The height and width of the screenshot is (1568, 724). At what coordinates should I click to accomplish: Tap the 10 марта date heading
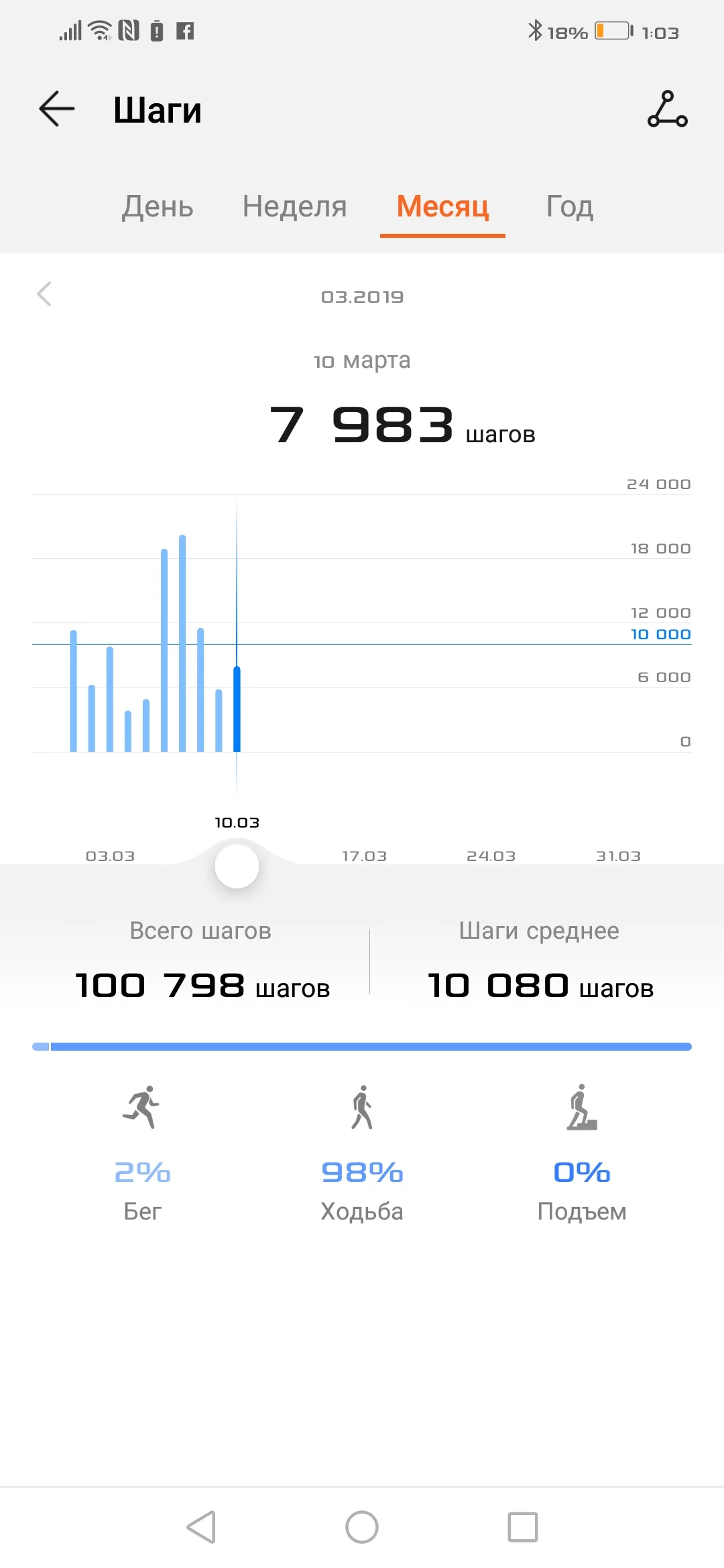coord(362,361)
